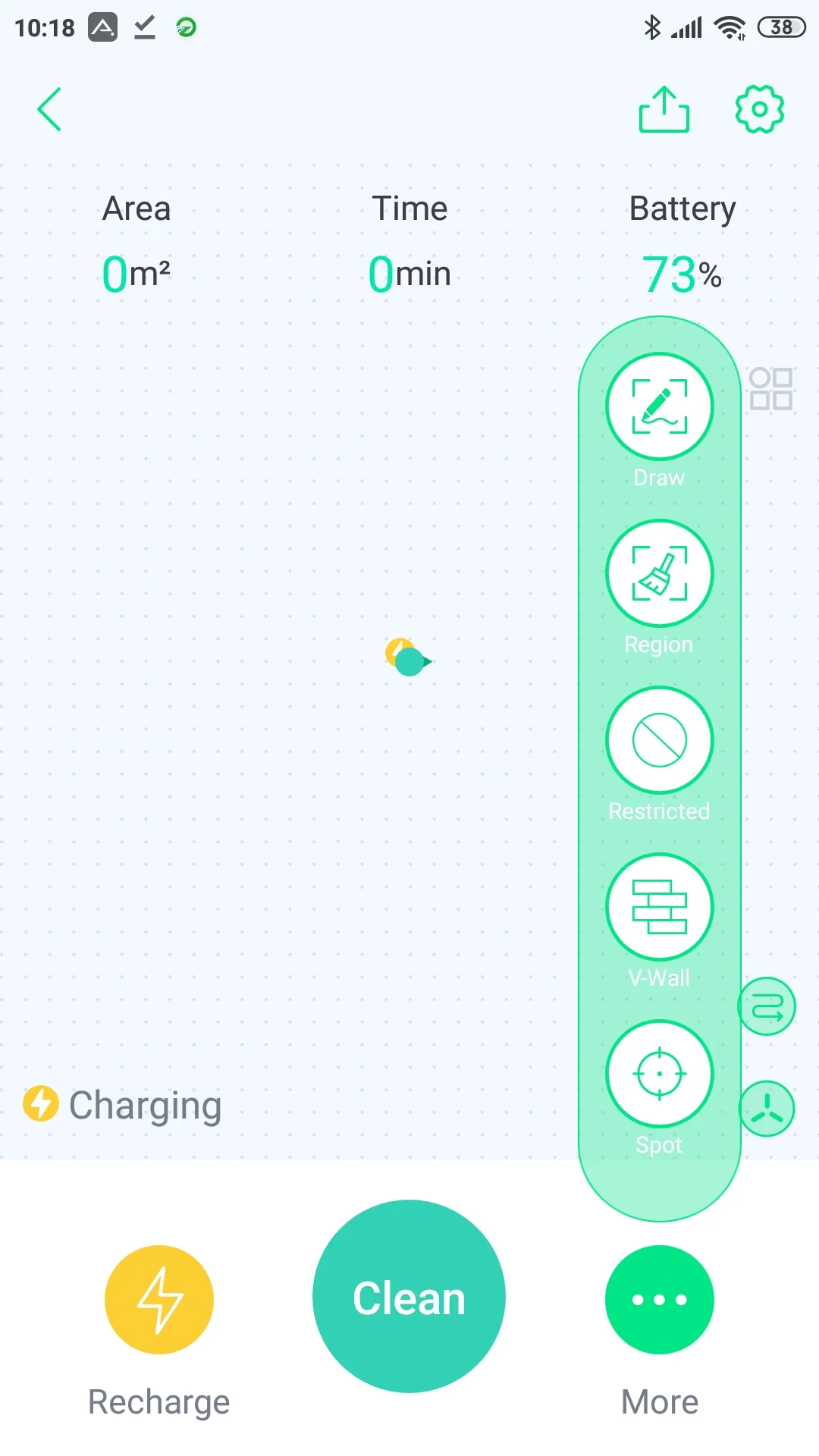Select the Draw cleaning mode

coord(659,407)
